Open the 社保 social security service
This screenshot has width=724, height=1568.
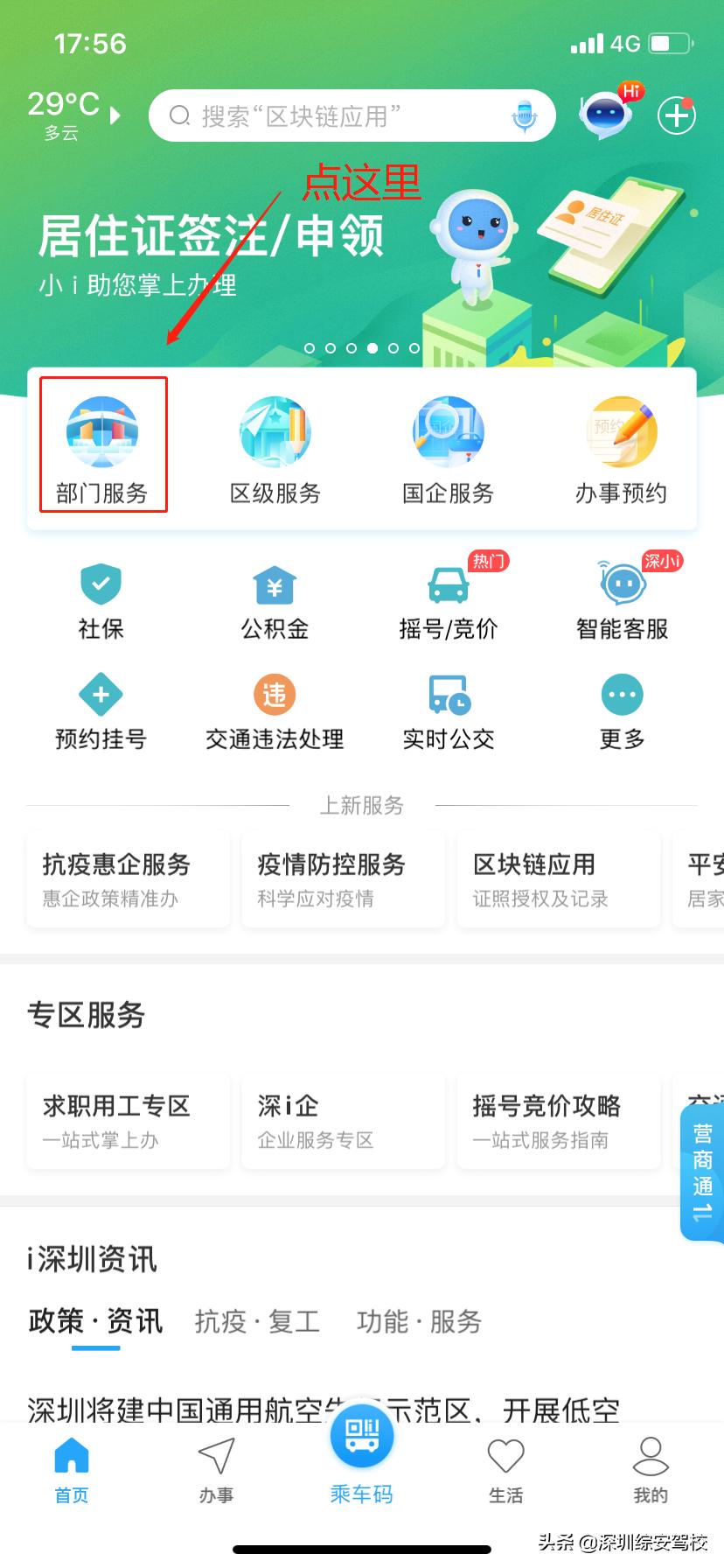pos(101,598)
